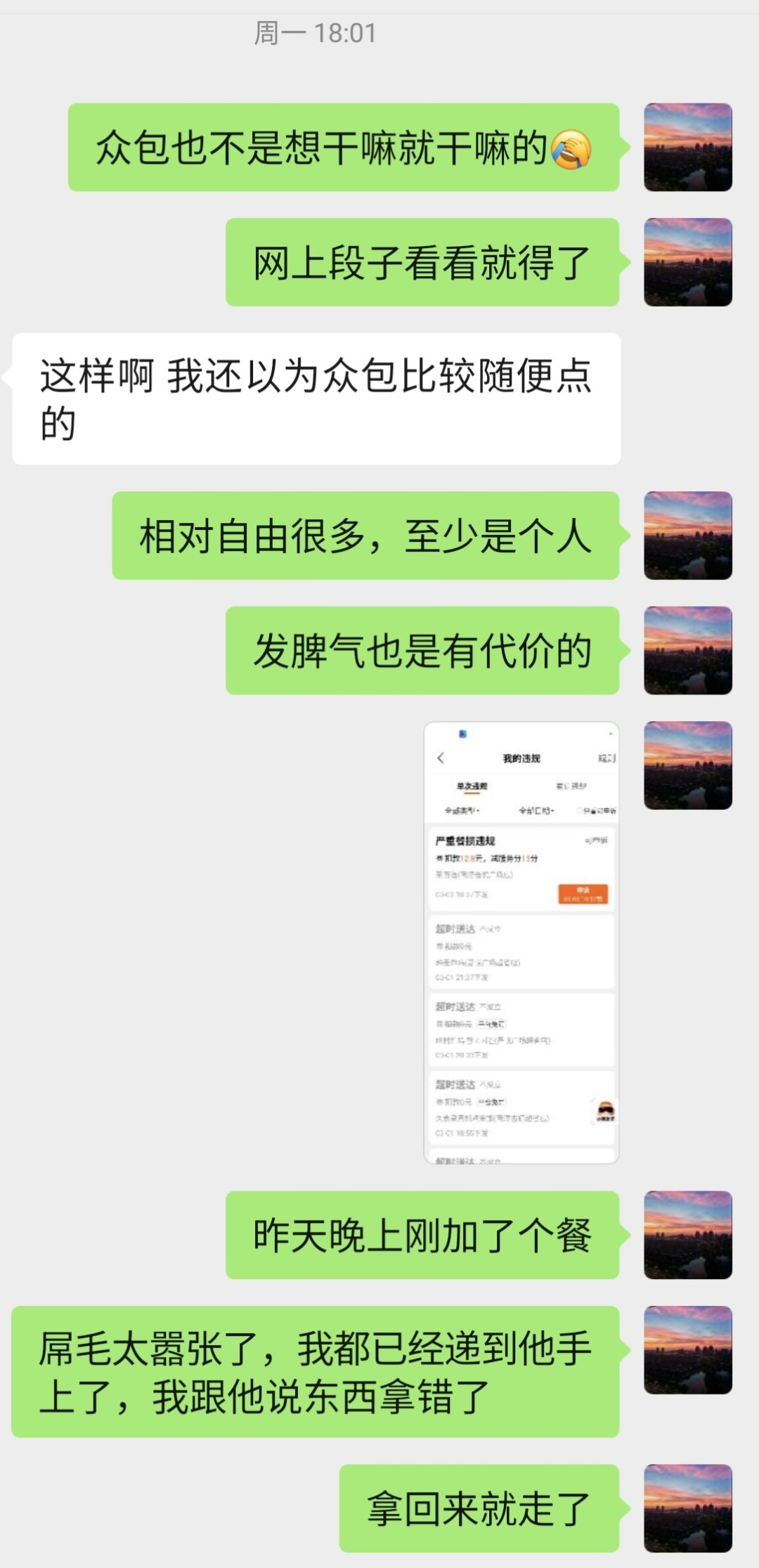The image size is (759, 1568).
Task: Open sender avatar beside 网上段子看看就得了
Action: click(687, 262)
